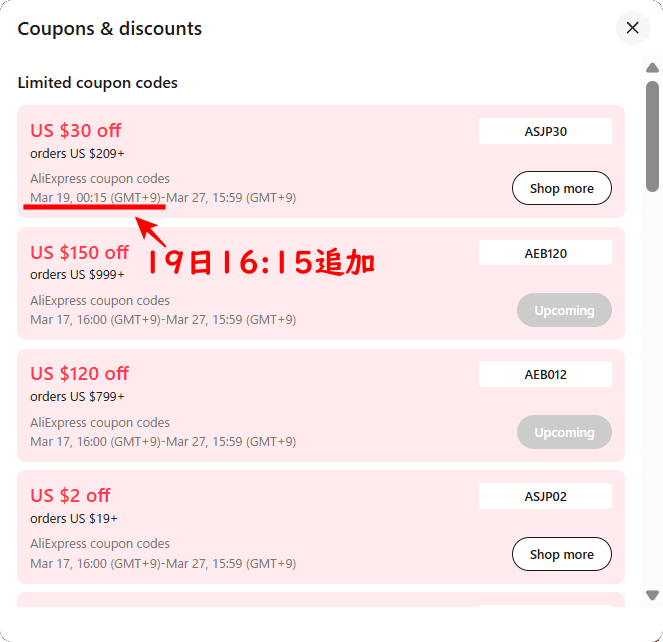
Task: Click the scrollbar down arrow
Action: coord(652,595)
